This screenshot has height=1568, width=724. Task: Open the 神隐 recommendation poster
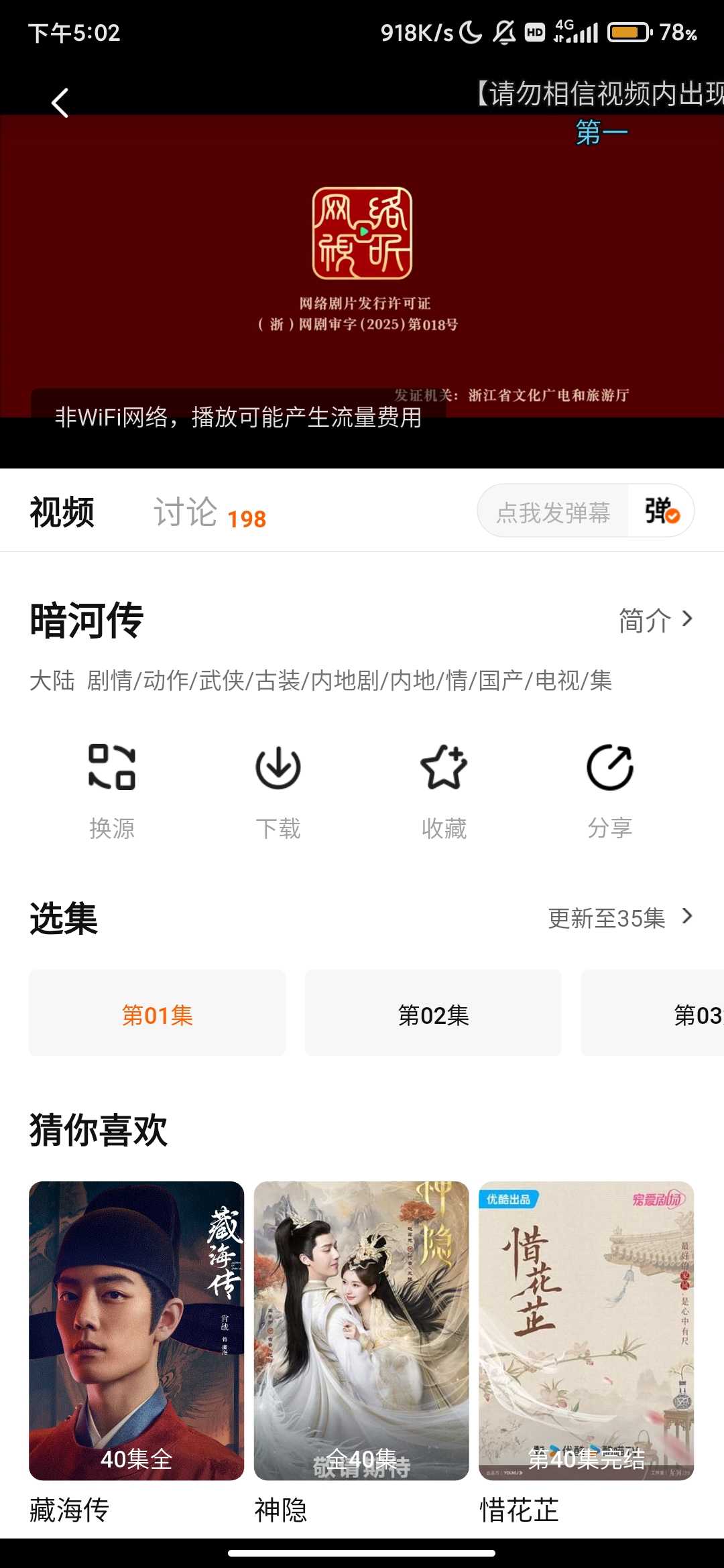coord(361,1330)
